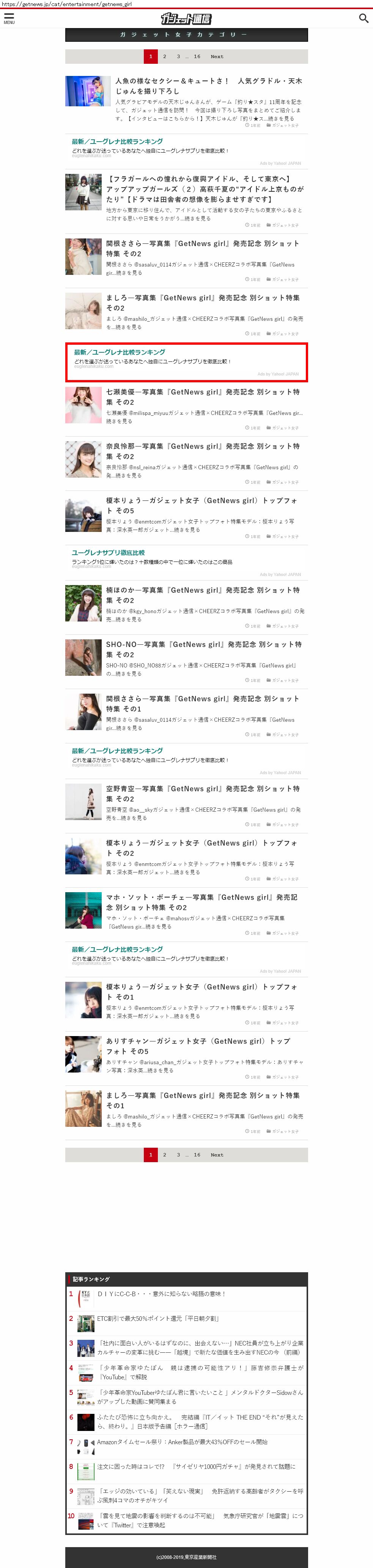Open the MENU hamburger button
Screen dimensions: 373x1568
pos(9,18)
